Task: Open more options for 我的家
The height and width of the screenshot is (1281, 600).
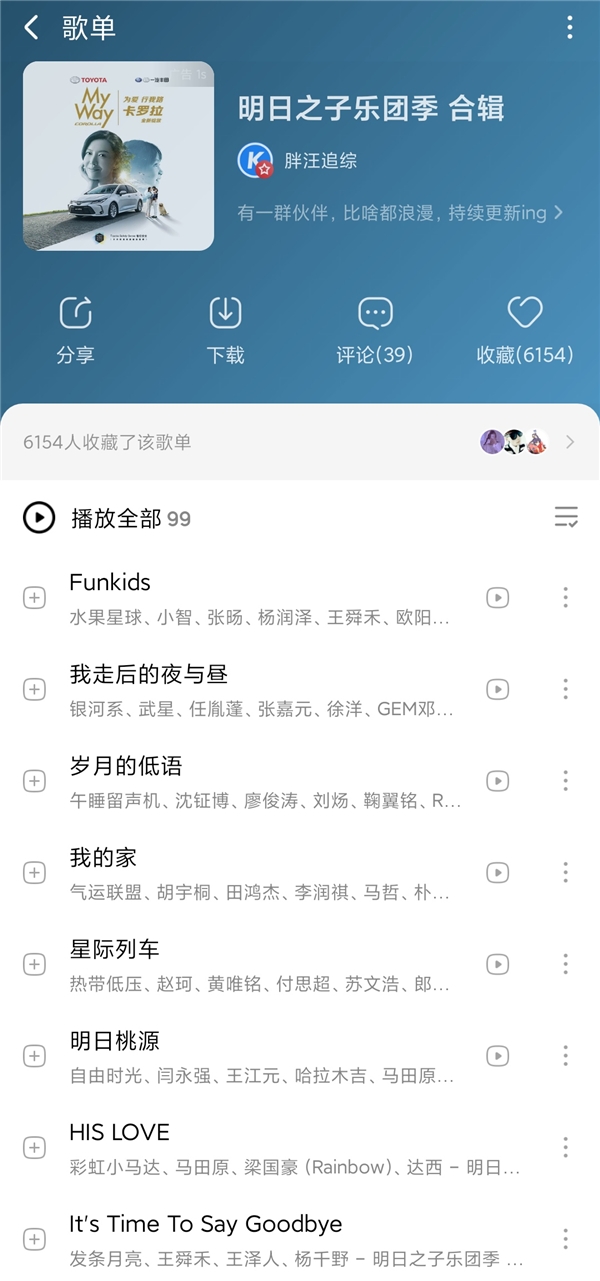Action: 566,873
